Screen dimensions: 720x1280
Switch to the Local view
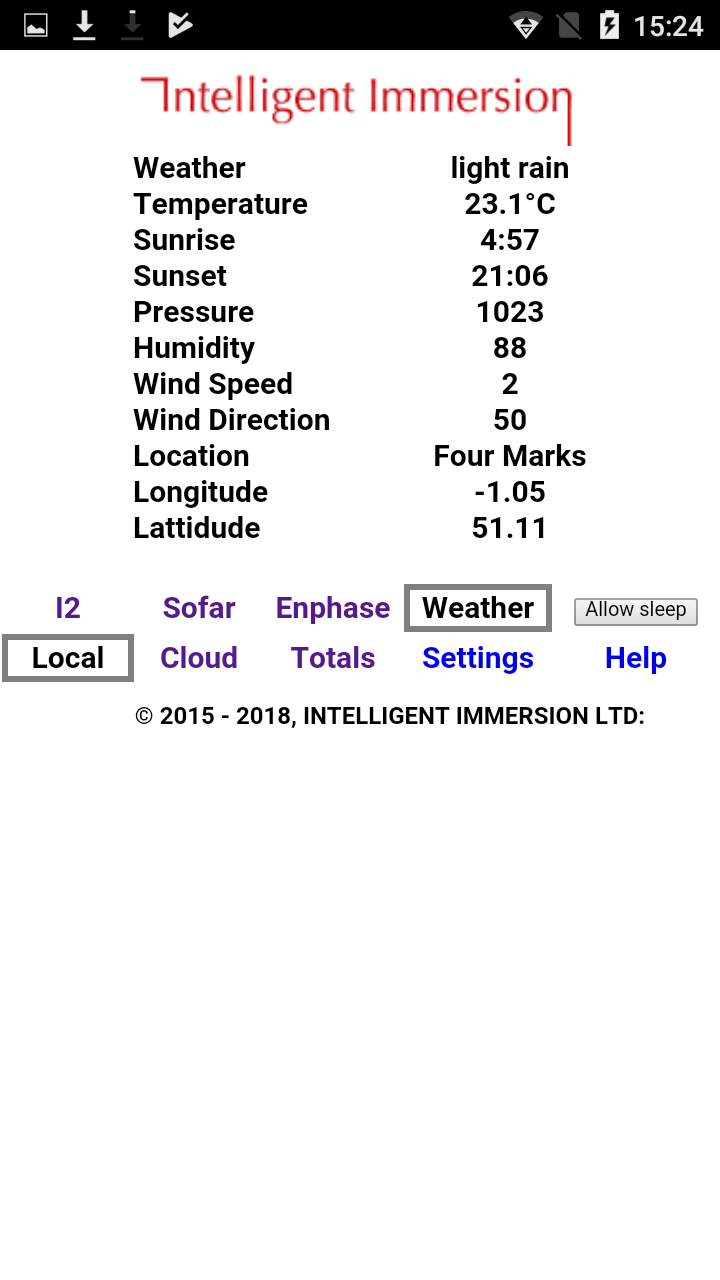[68, 658]
